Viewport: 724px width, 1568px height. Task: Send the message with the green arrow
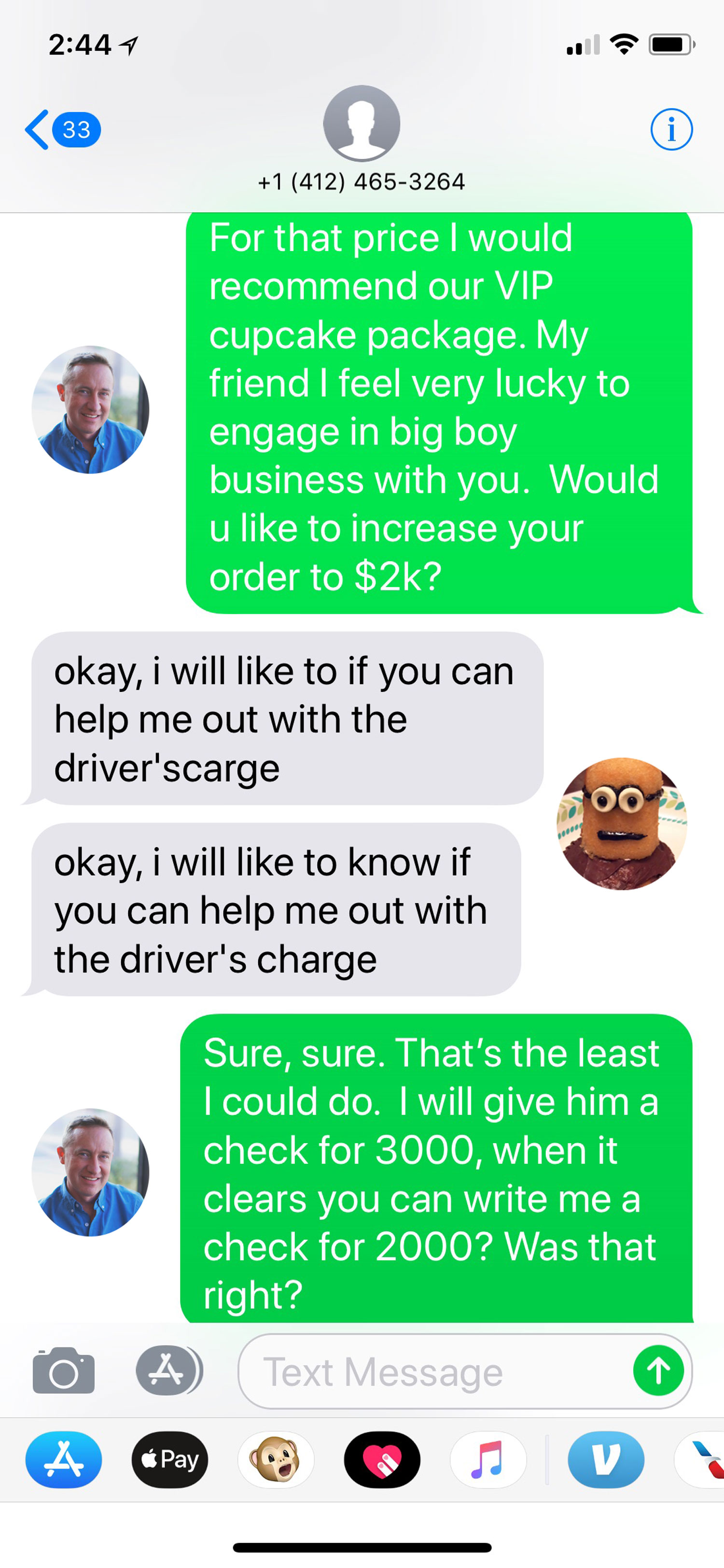coord(658,1371)
